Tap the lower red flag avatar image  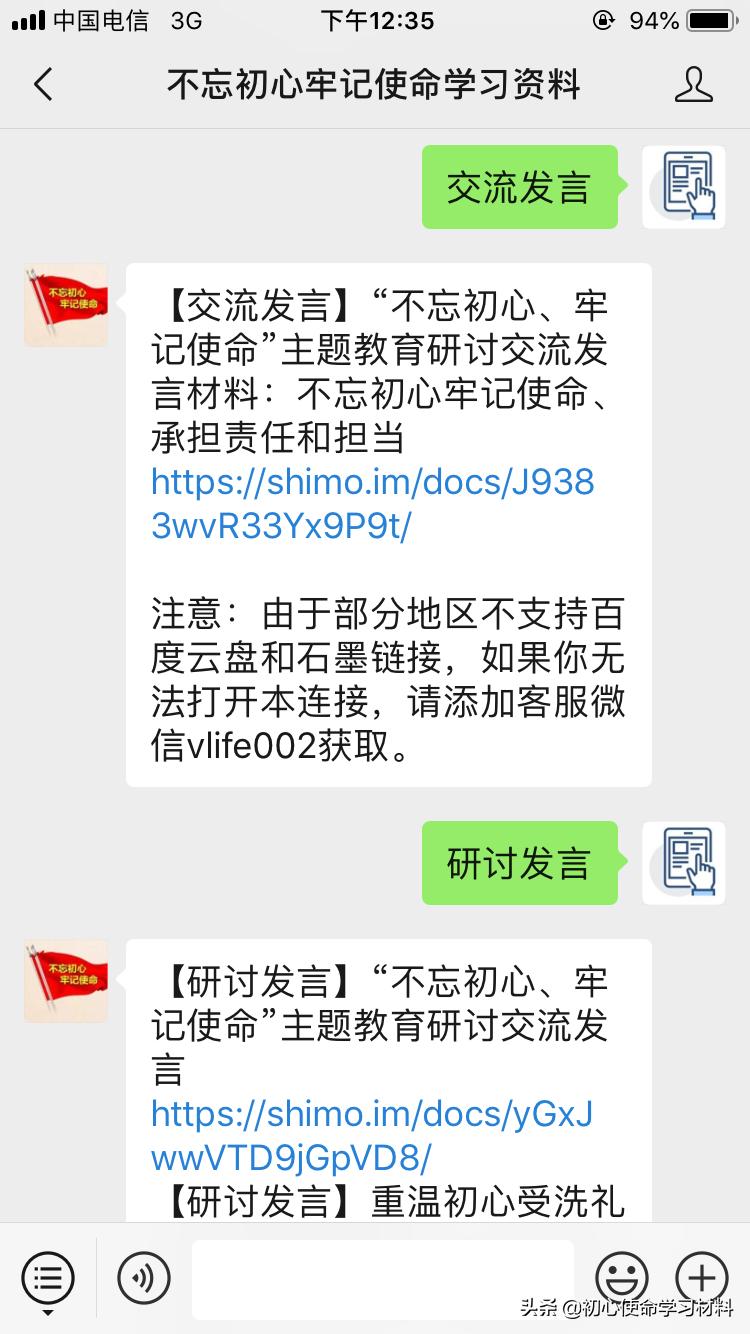tap(65, 981)
